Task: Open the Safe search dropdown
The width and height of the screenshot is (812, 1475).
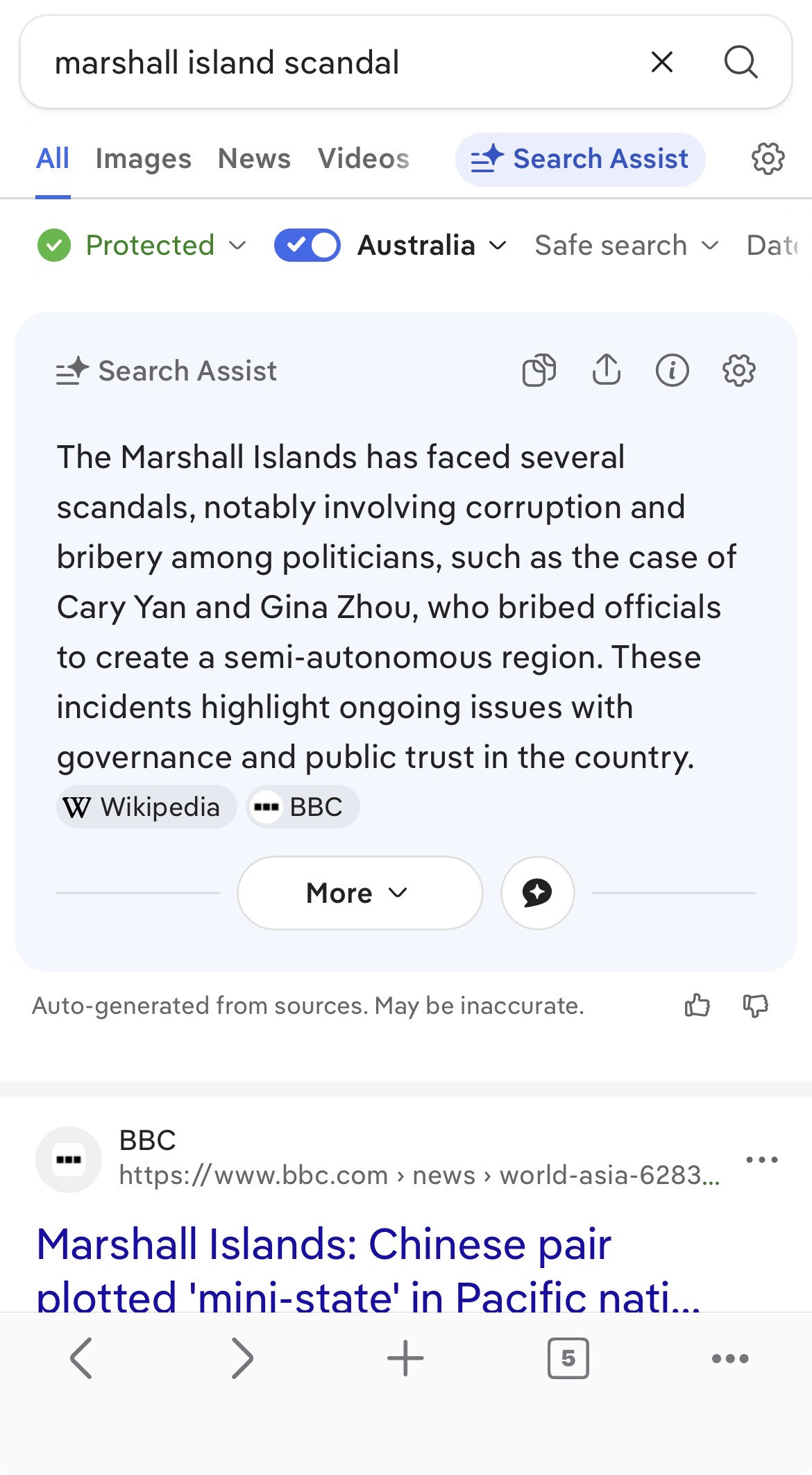Action: tap(626, 245)
